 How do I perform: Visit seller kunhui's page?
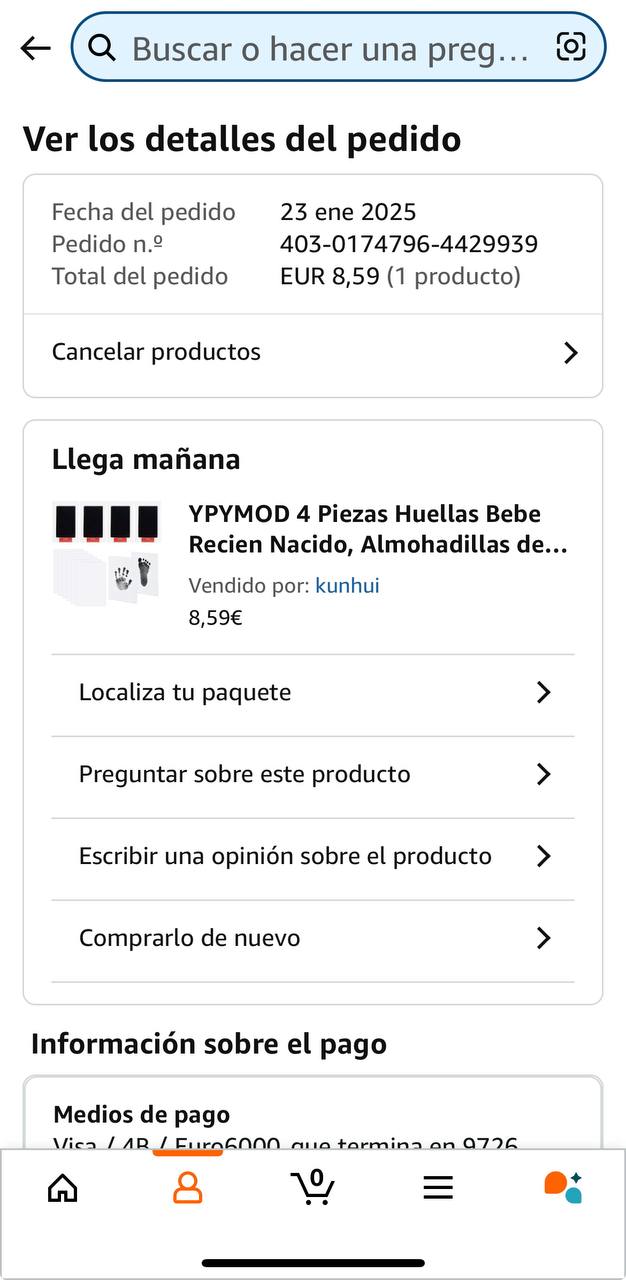pos(347,586)
